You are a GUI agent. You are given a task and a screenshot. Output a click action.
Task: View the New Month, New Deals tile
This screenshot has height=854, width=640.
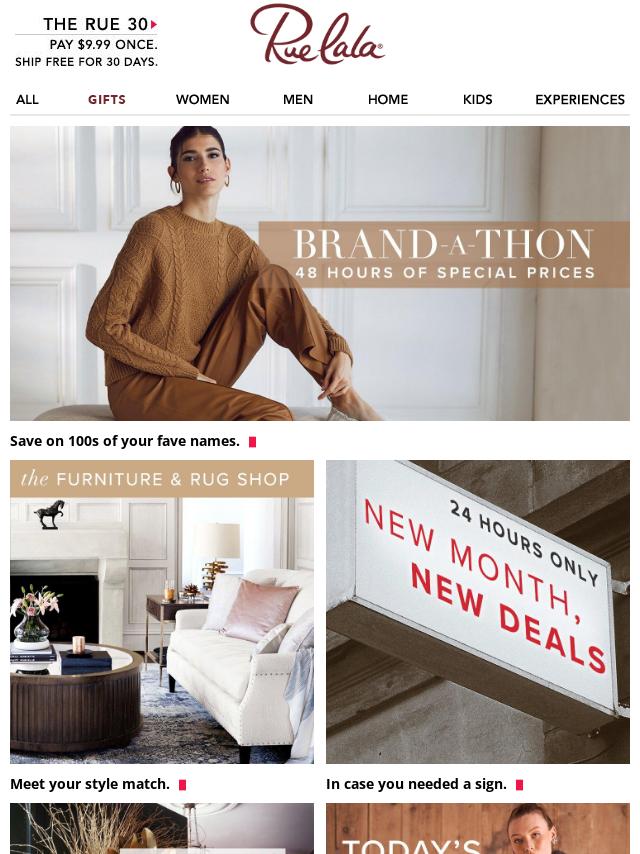tap(478, 612)
